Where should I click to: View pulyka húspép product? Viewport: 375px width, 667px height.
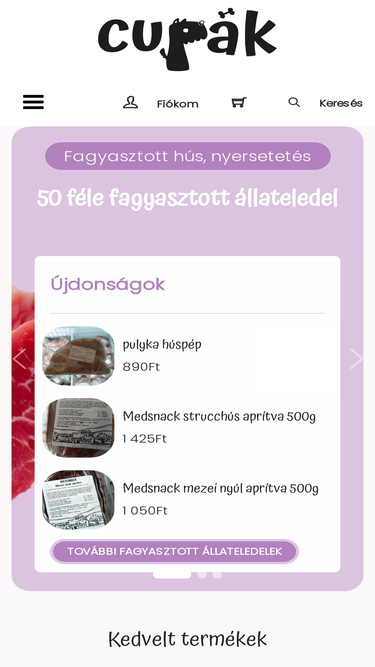[x=162, y=345]
